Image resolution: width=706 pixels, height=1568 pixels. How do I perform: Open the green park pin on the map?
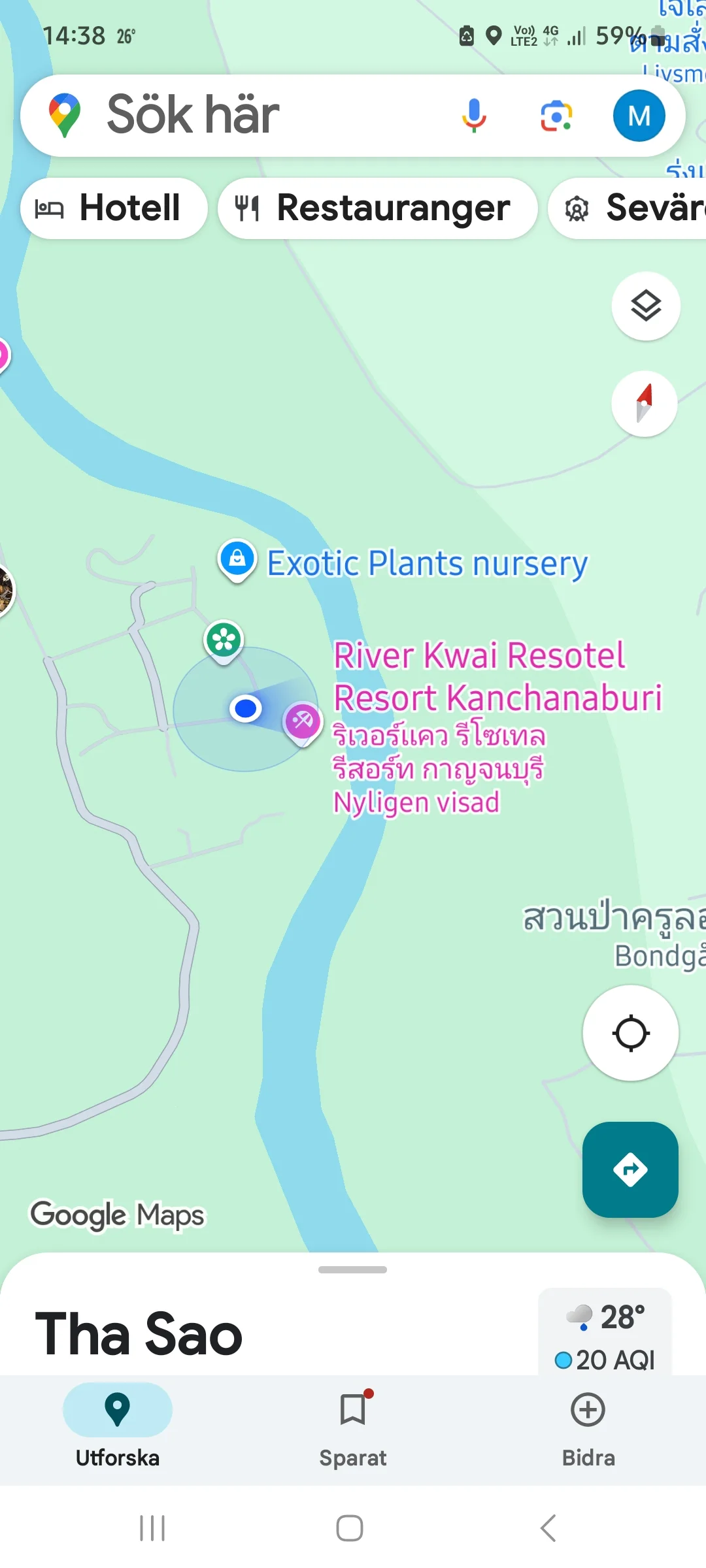224,640
